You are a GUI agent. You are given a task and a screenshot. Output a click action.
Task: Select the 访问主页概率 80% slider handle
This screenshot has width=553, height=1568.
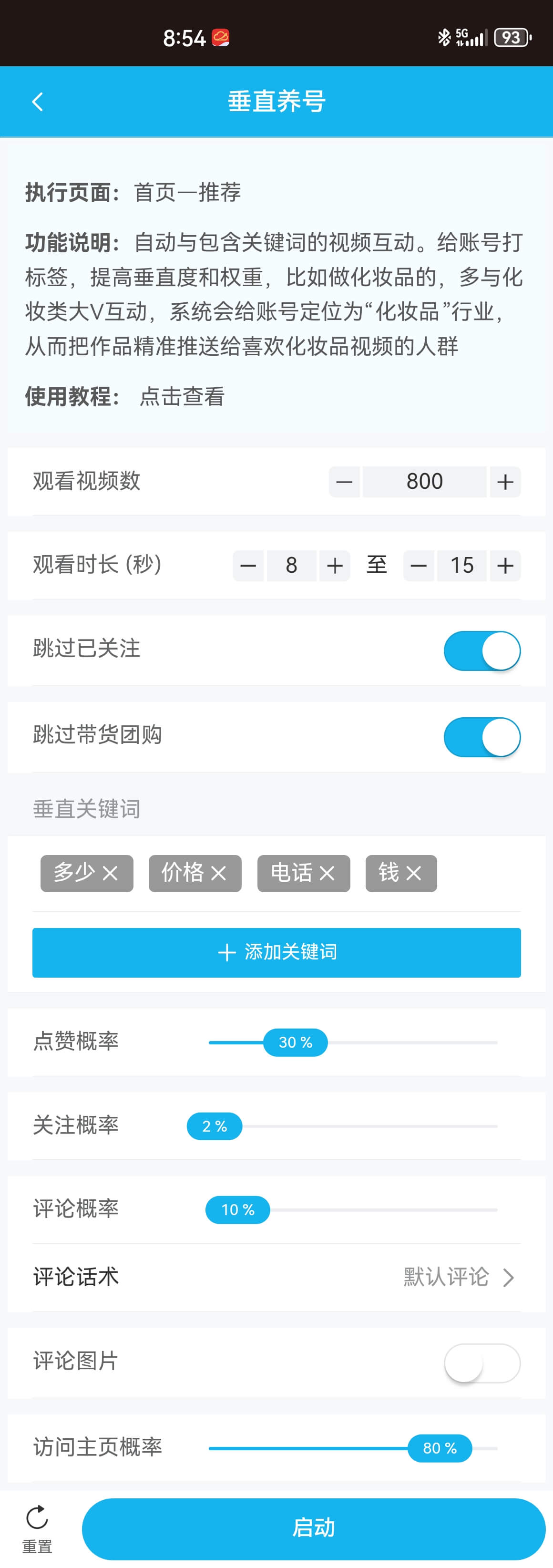click(x=439, y=1448)
